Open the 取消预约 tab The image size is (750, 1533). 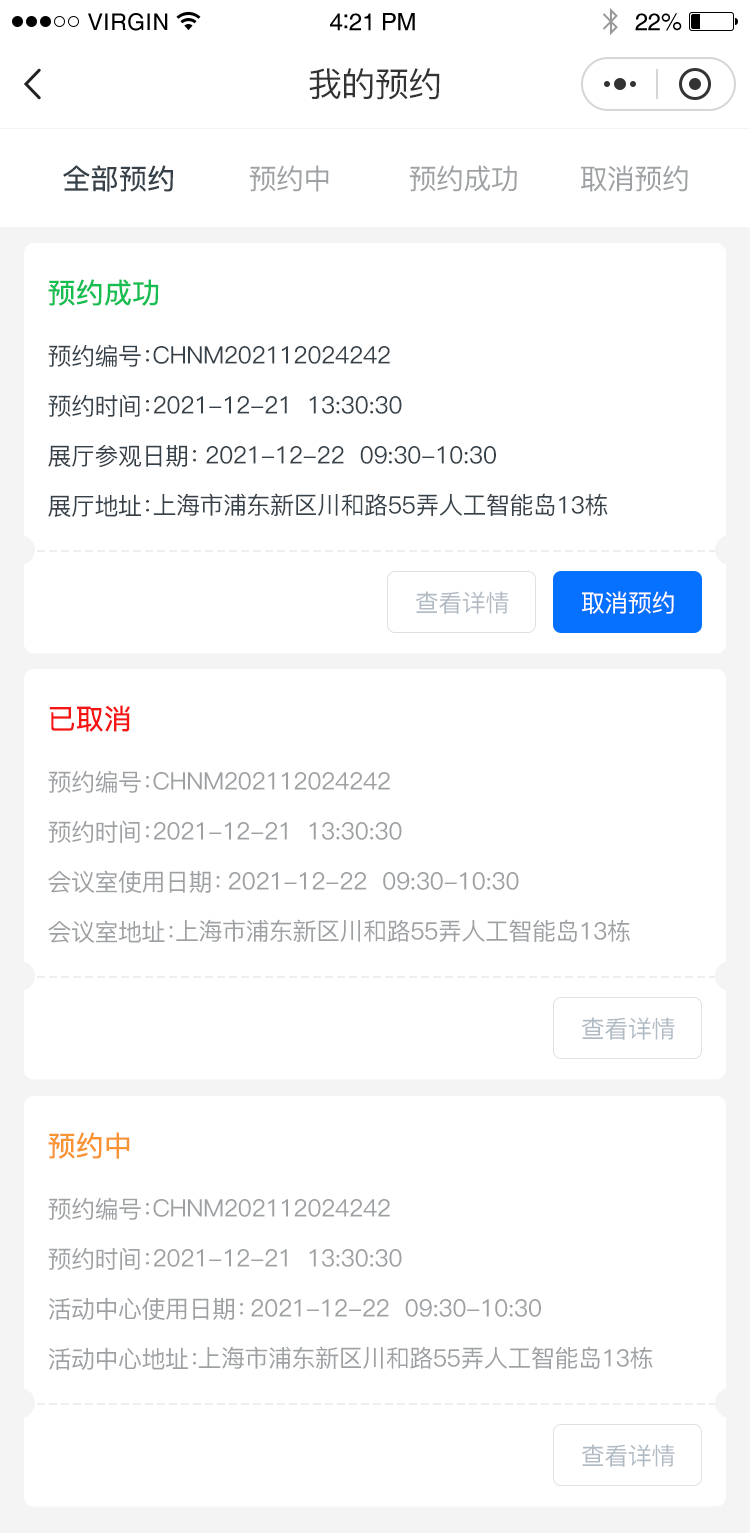click(x=634, y=179)
